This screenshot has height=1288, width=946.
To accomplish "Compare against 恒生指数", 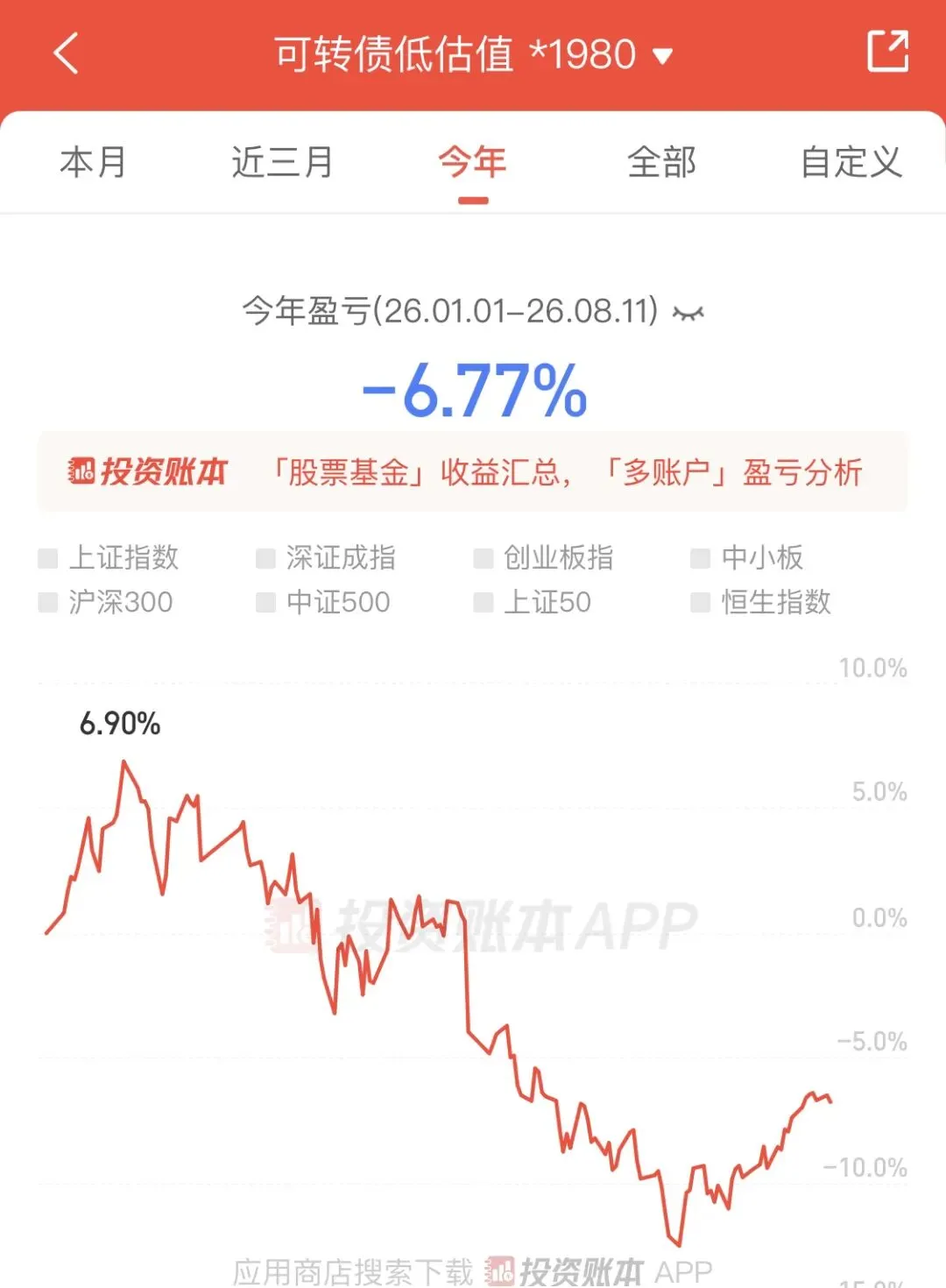I will (761, 602).
